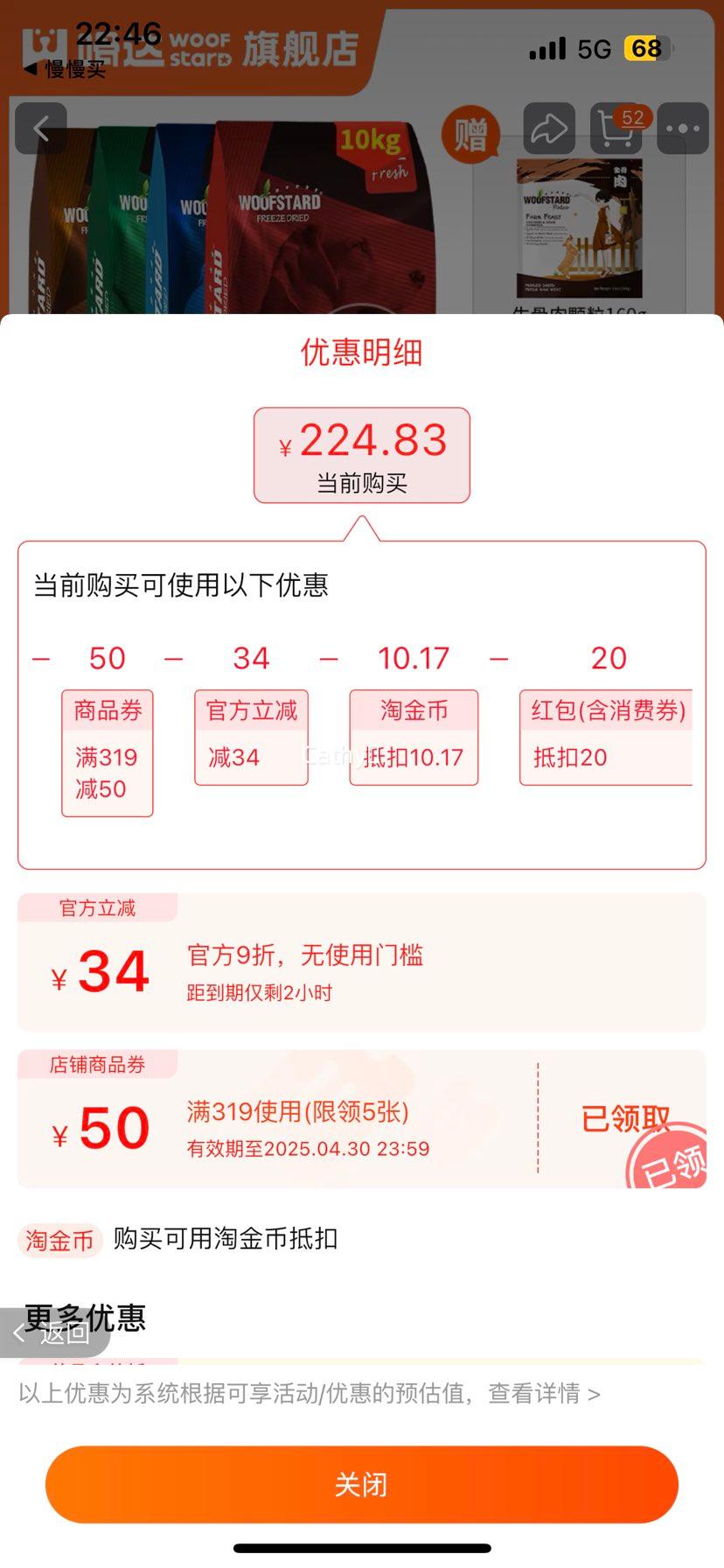Screen dimensions: 724x1568
Task: Open the 淘金币 deduction row
Action: coord(179,1239)
